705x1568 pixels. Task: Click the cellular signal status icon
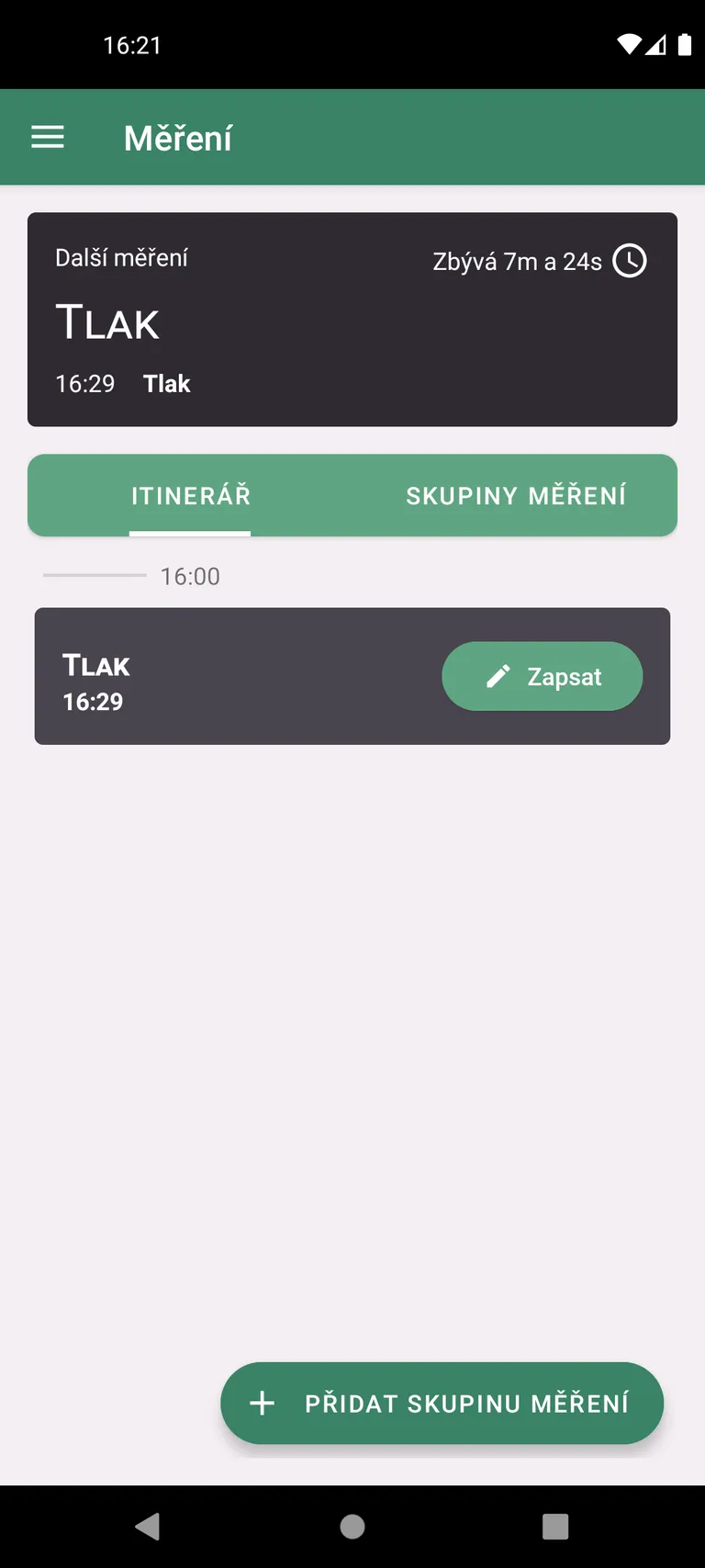658,44
